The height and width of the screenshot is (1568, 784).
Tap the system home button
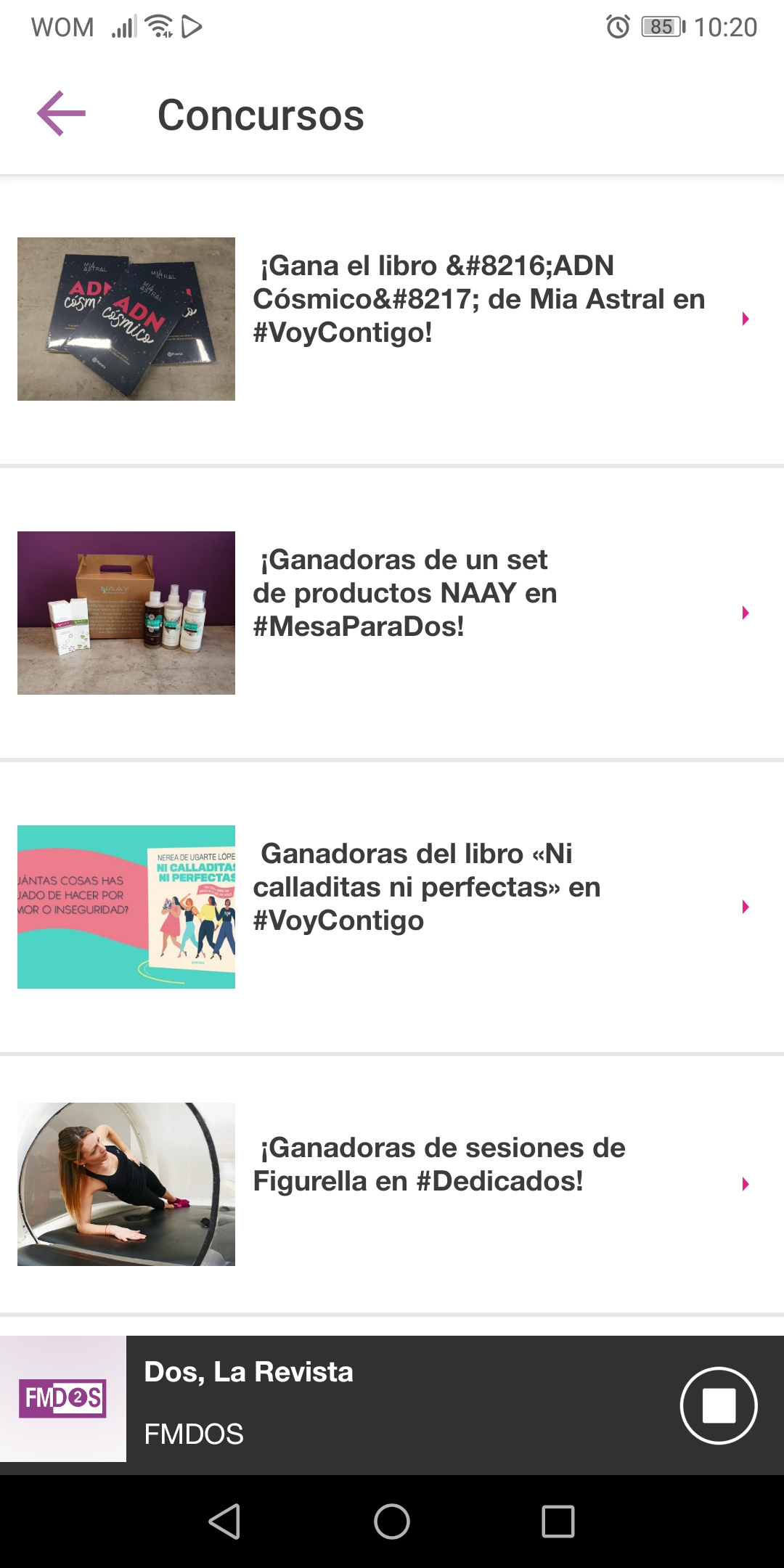point(392,1522)
